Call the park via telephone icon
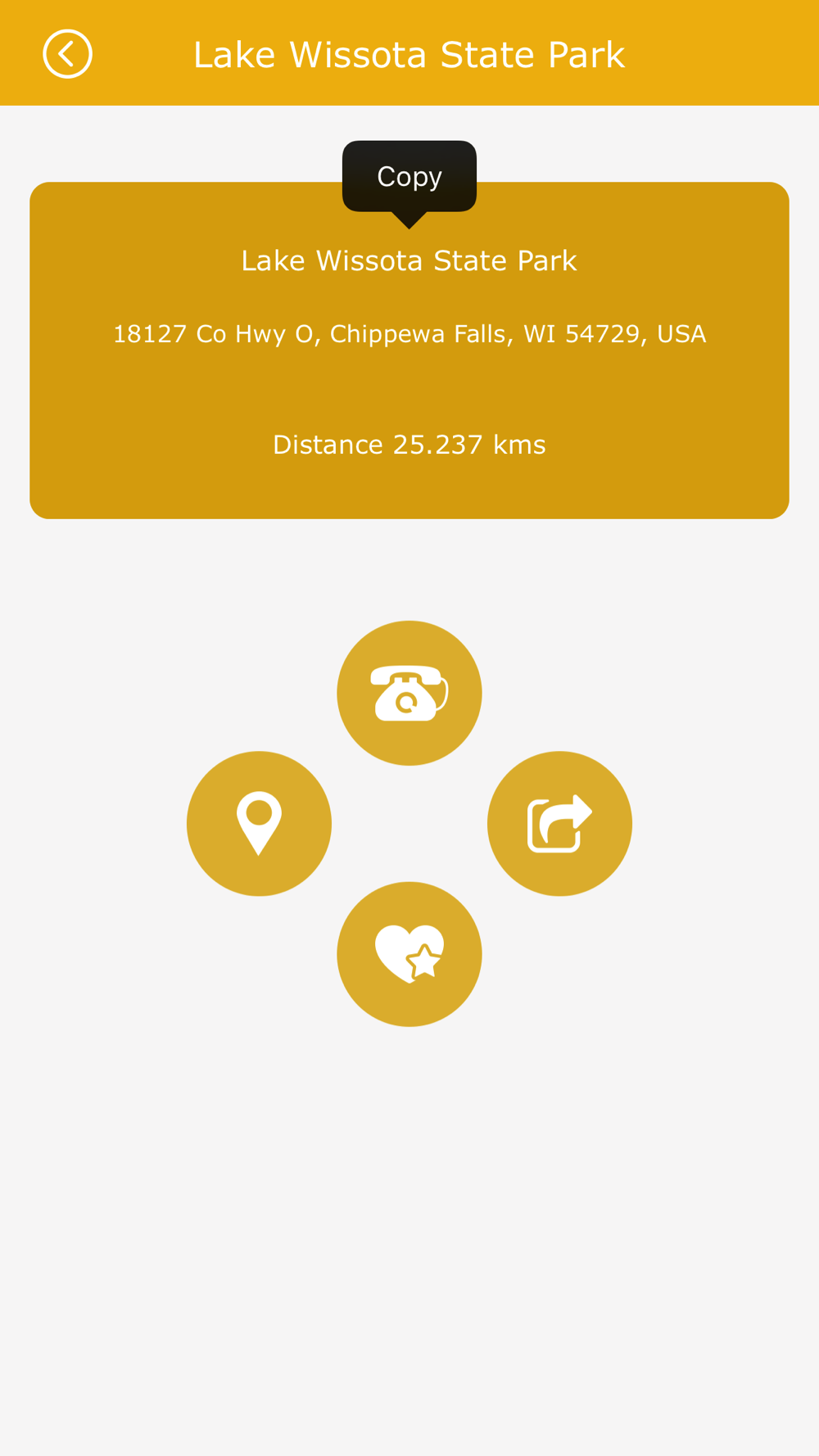819x1456 pixels. click(x=409, y=693)
